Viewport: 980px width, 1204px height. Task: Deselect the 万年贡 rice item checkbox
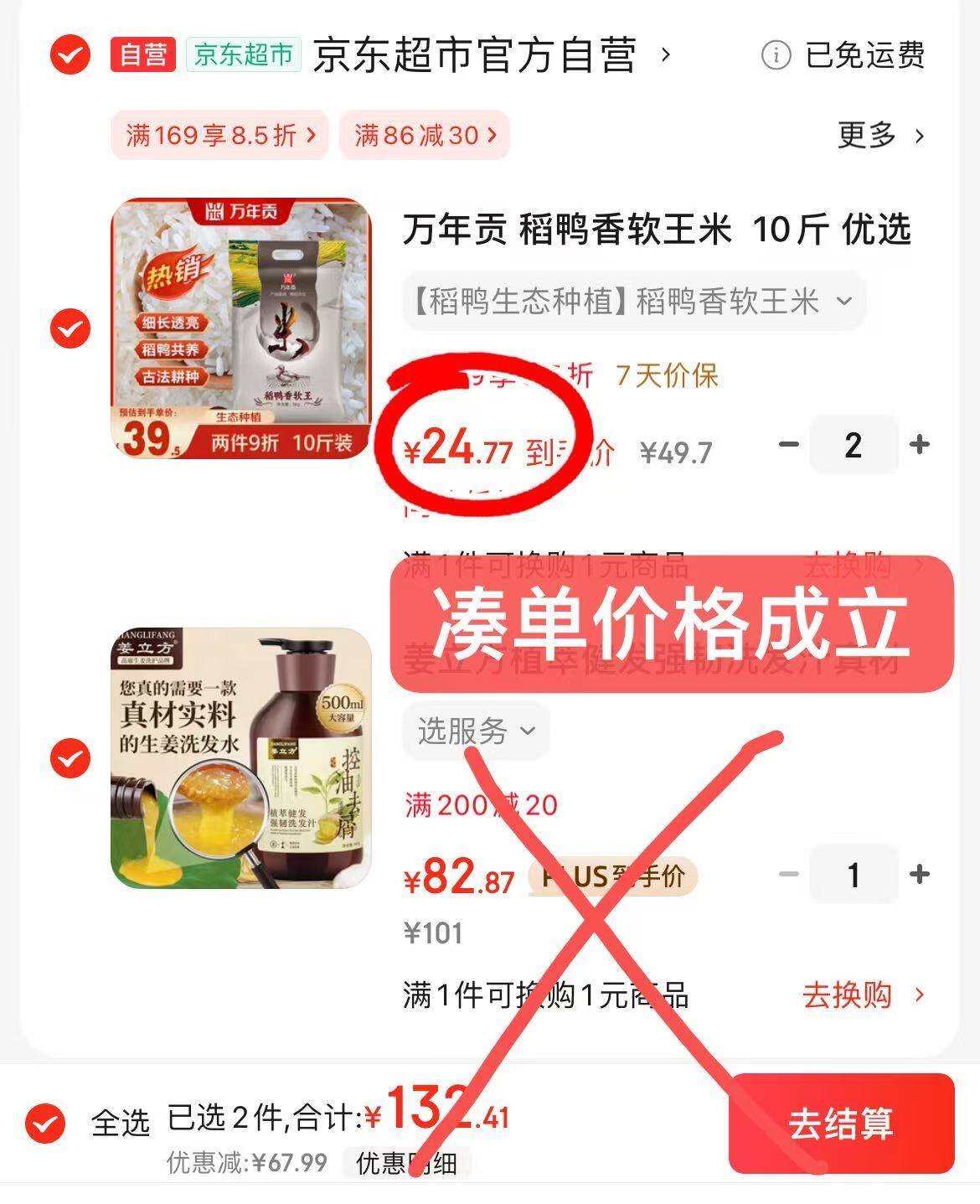click(70, 328)
